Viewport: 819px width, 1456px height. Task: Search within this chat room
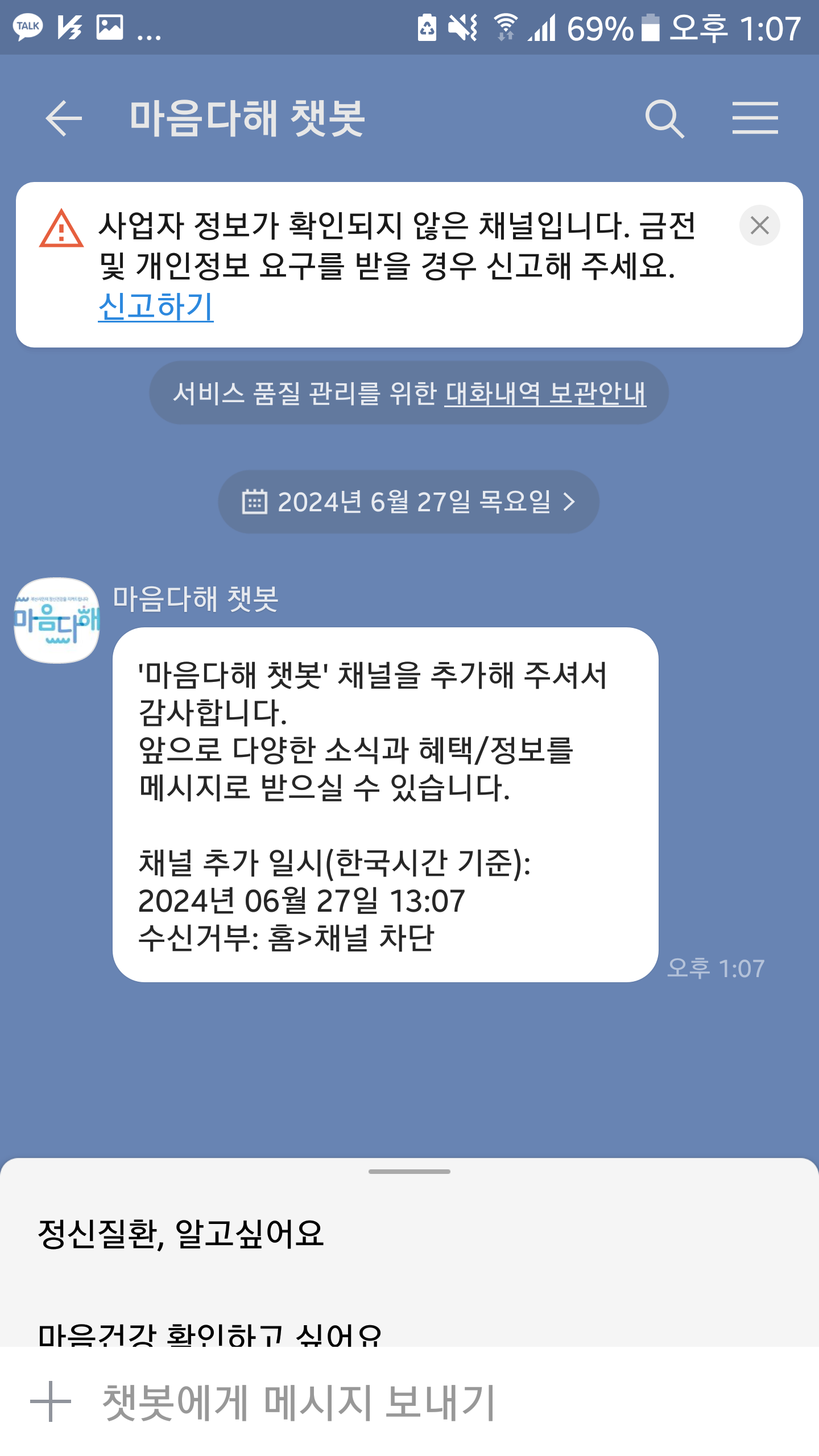pyautogui.click(x=664, y=118)
